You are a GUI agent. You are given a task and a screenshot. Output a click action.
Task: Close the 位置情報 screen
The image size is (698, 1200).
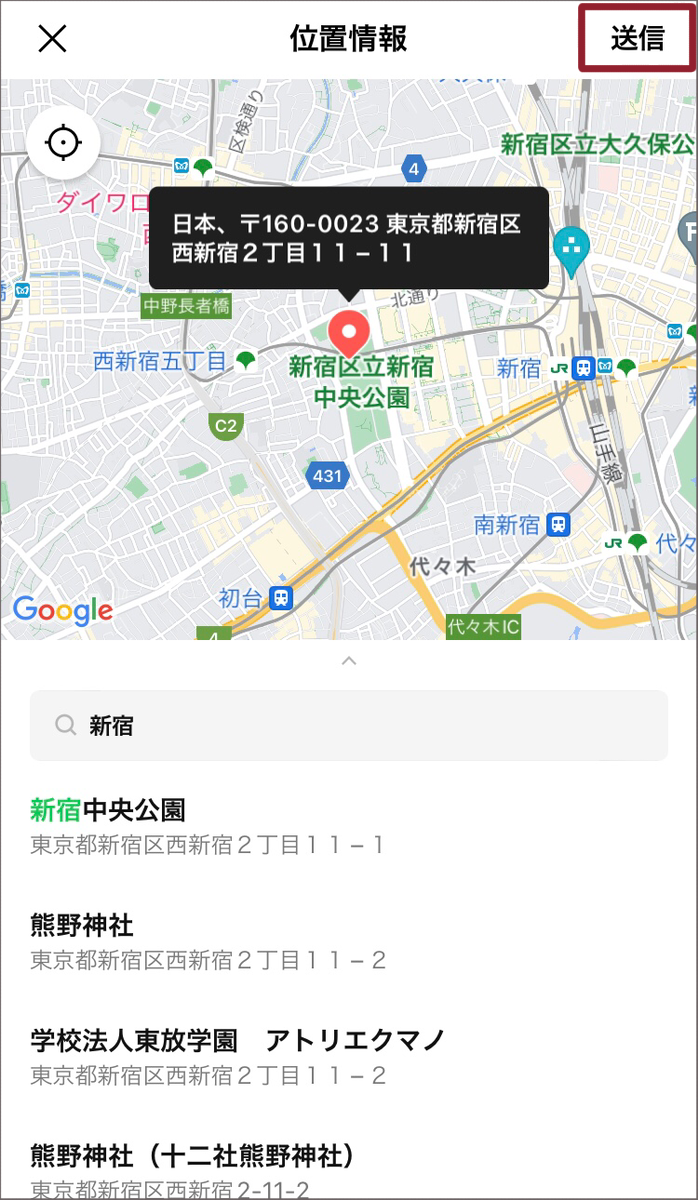[x=52, y=39]
